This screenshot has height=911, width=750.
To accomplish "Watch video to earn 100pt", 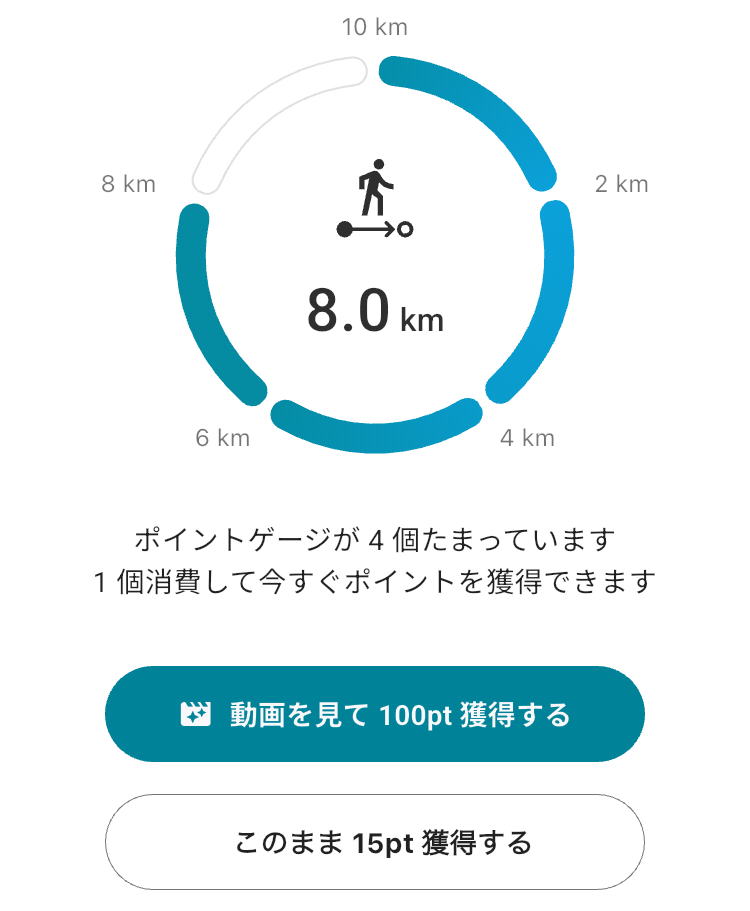I will click(375, 714).
